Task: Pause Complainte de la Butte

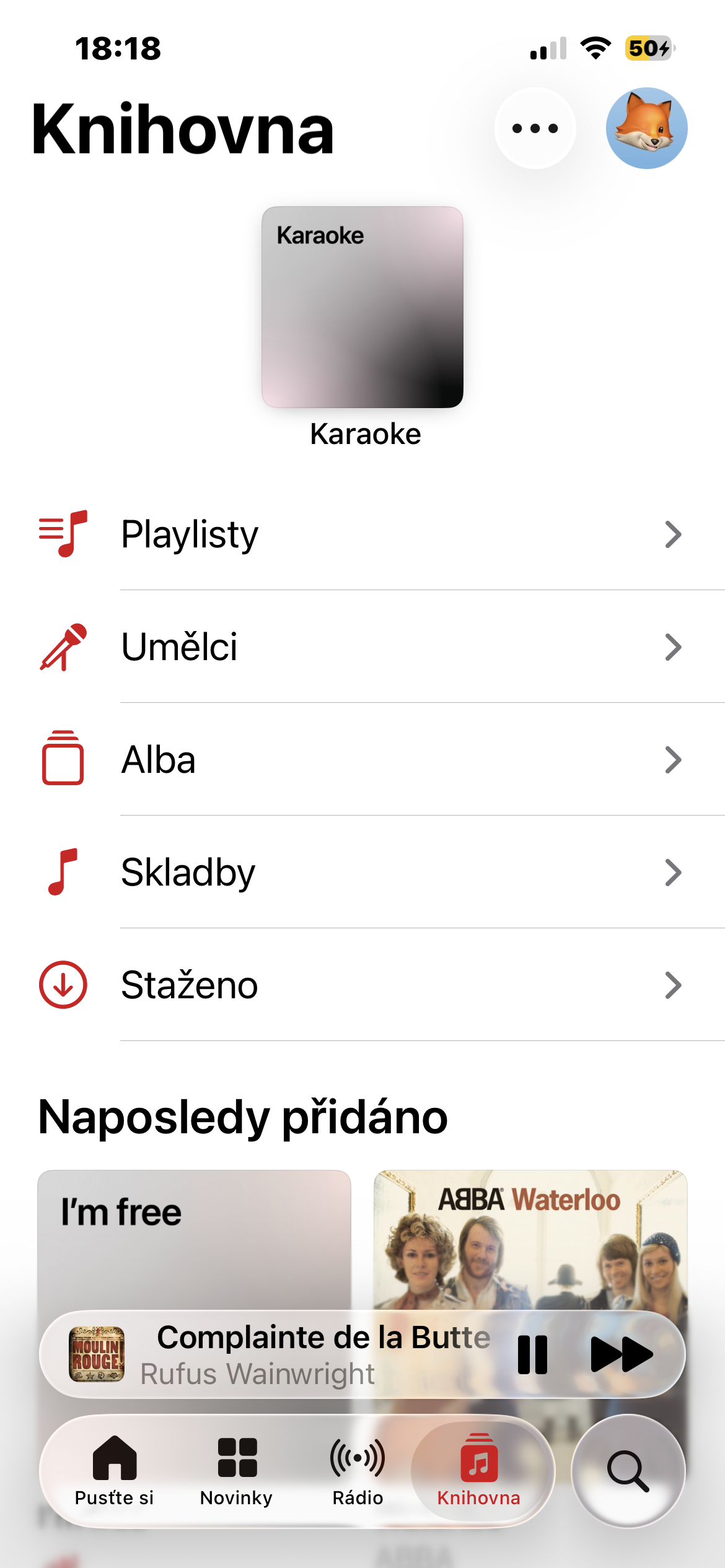Action: (x=532, y=1355)
